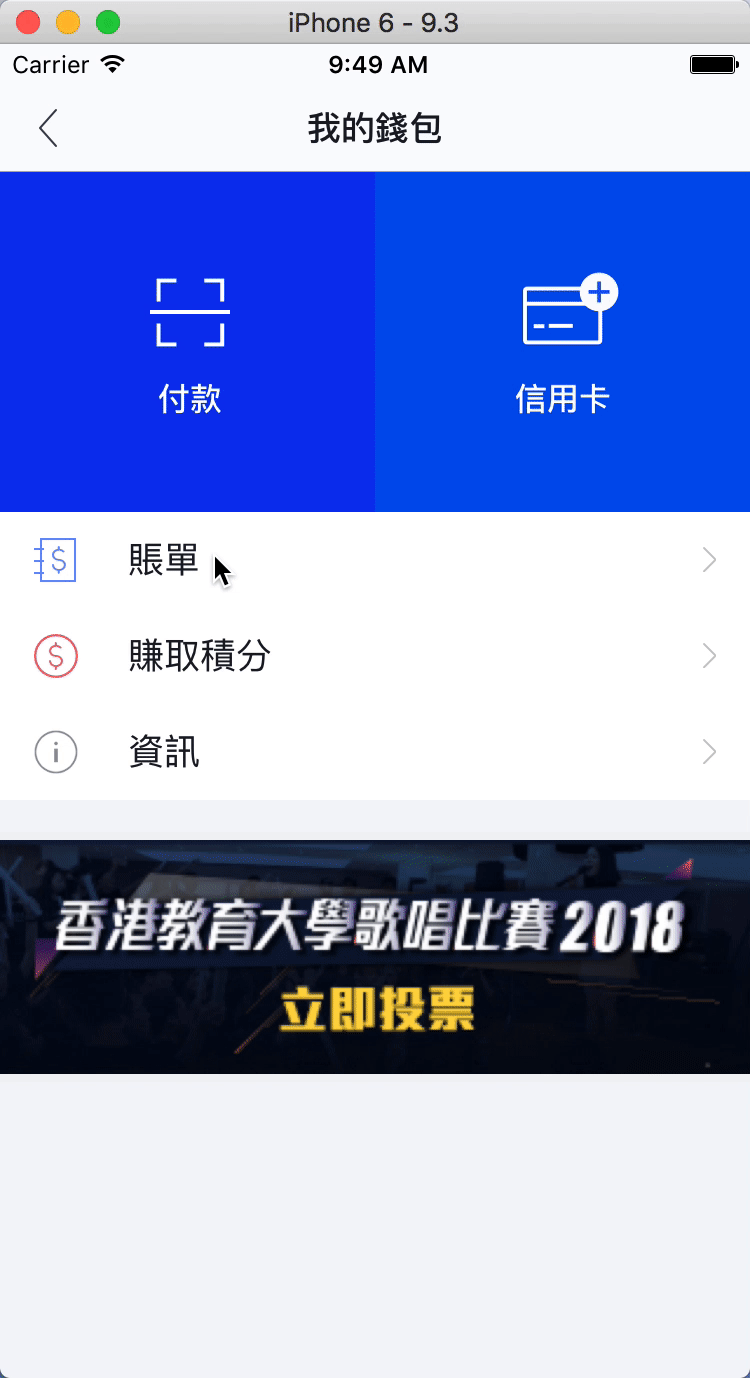Add a credit card via 信用卡
Image resolution: width=750 pixels, height=1378 pixels.
tap(563, 342)
